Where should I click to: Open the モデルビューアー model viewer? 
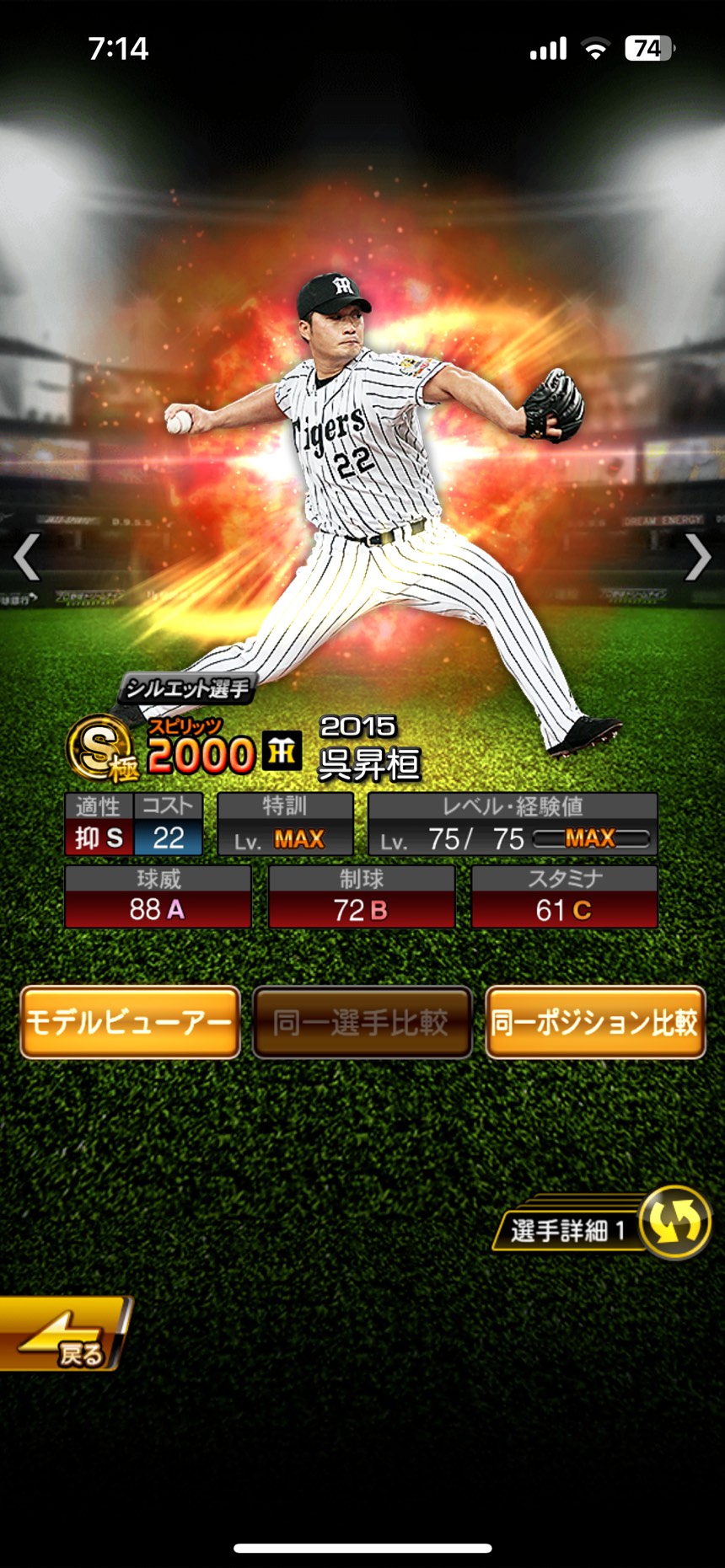[130, 1022]
